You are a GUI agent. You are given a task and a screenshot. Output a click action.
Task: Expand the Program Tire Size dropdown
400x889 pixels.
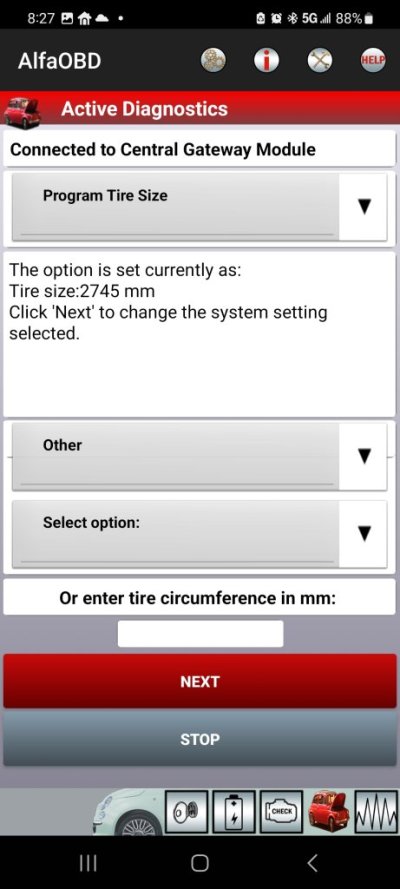199,207
